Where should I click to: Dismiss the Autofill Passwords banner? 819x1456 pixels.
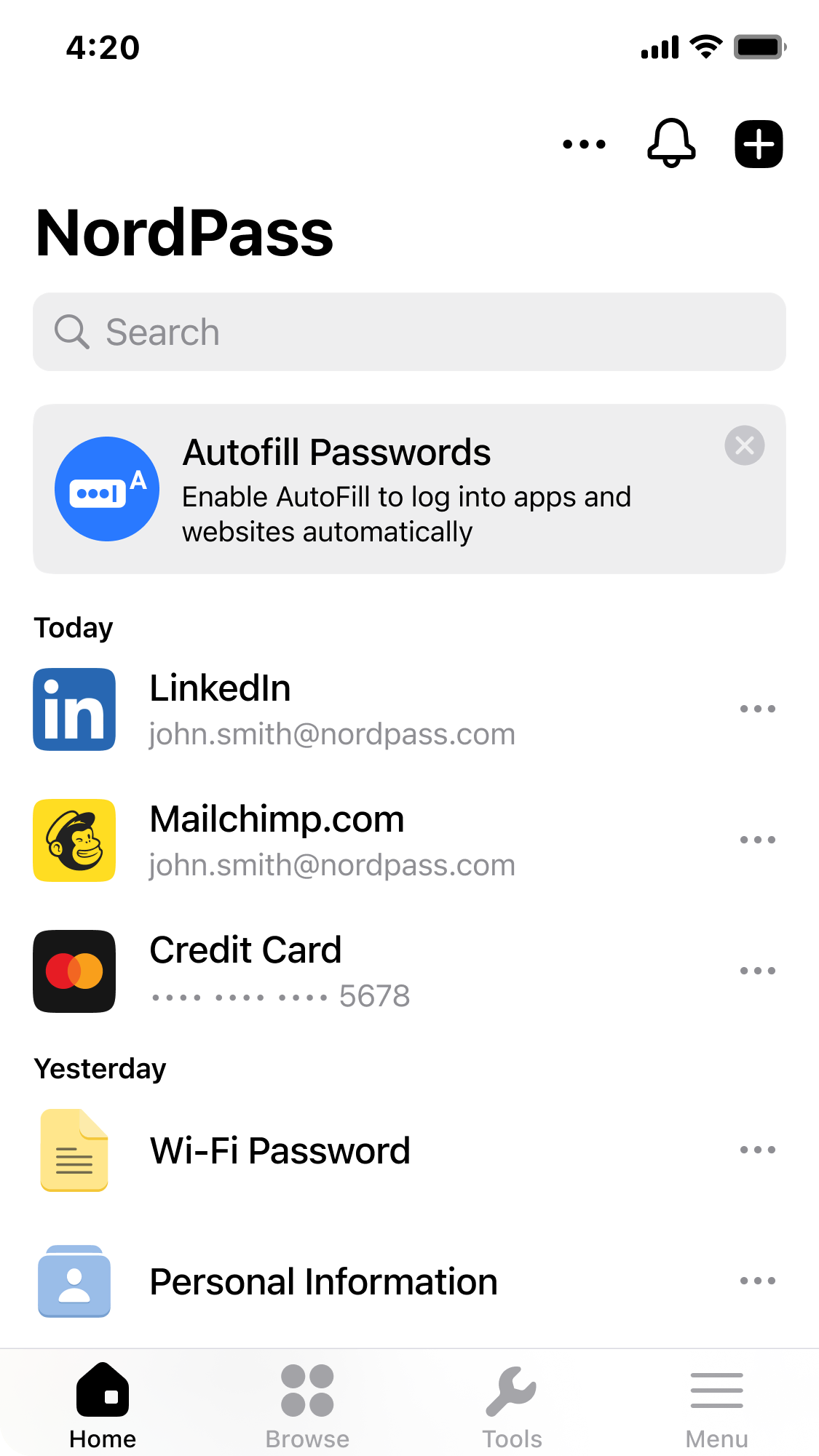(744, 445)
